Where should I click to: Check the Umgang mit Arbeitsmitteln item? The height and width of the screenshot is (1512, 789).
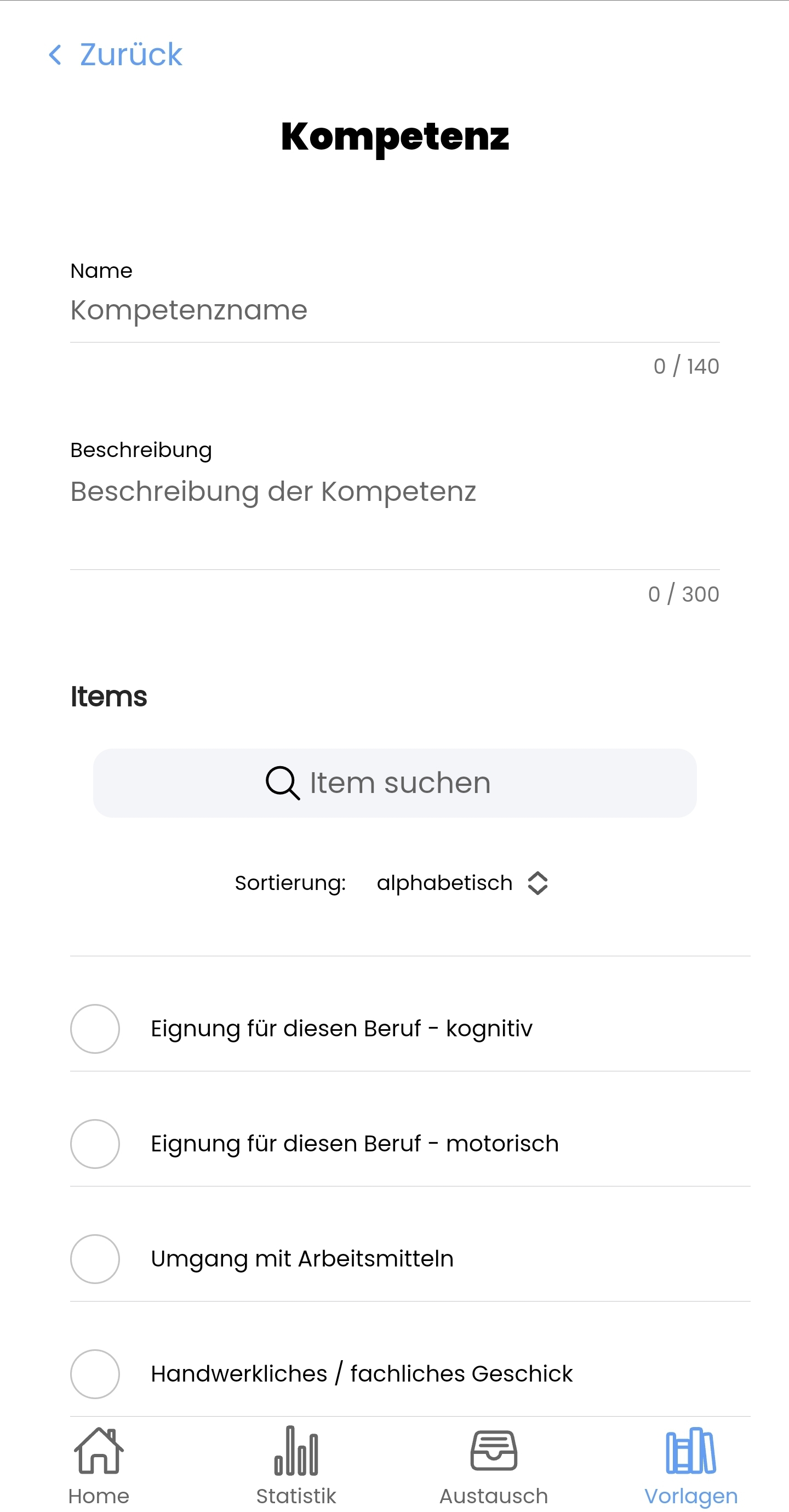[95, 1258]
